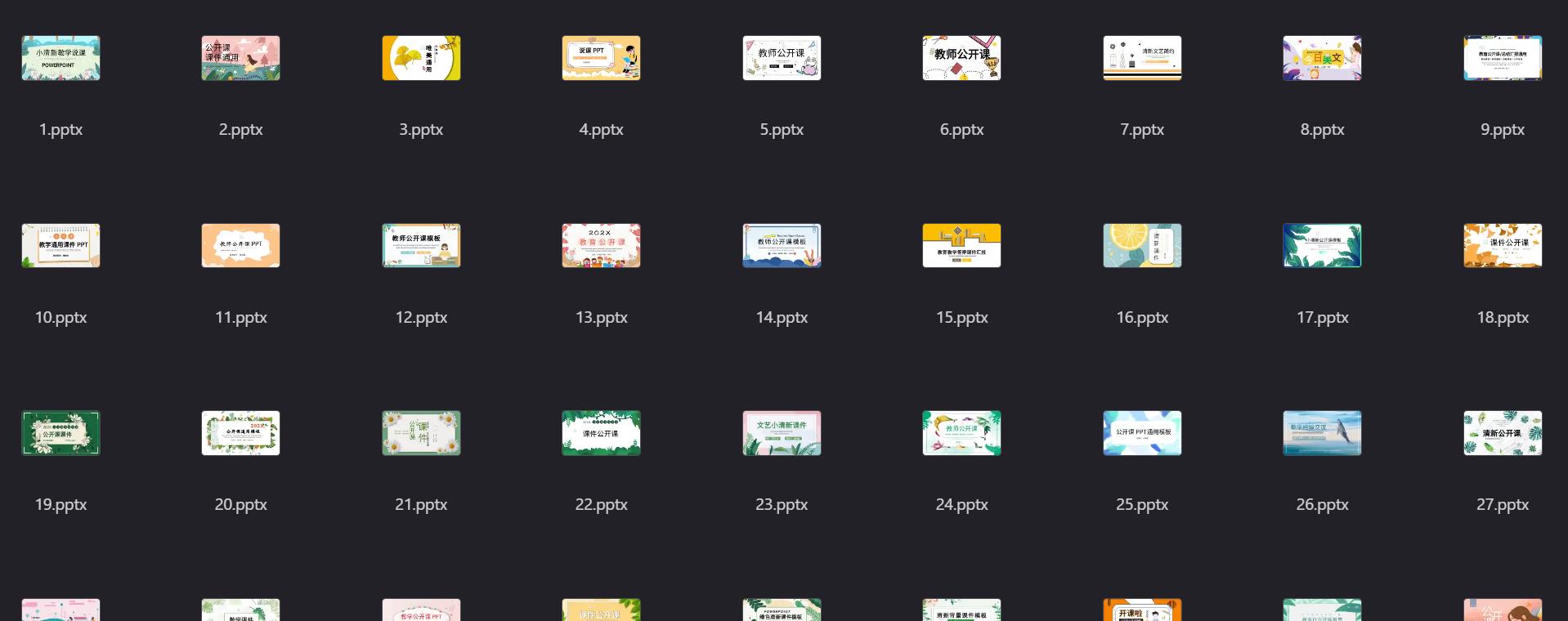Tap the 27.pptx file
1568x621 pixels.
[x=1503, y=433]
